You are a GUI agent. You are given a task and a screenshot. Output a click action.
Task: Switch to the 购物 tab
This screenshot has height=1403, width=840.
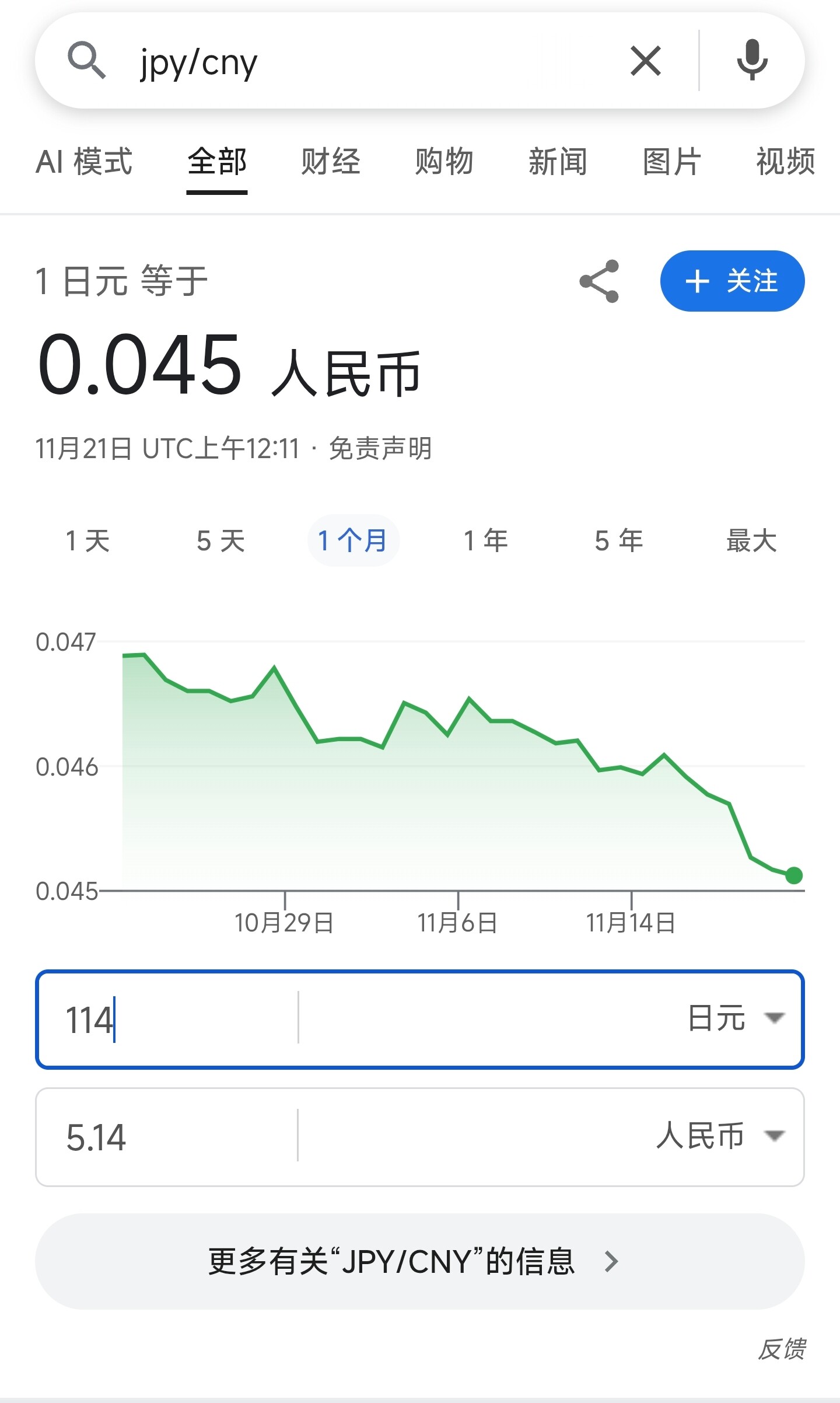[444, 162]
